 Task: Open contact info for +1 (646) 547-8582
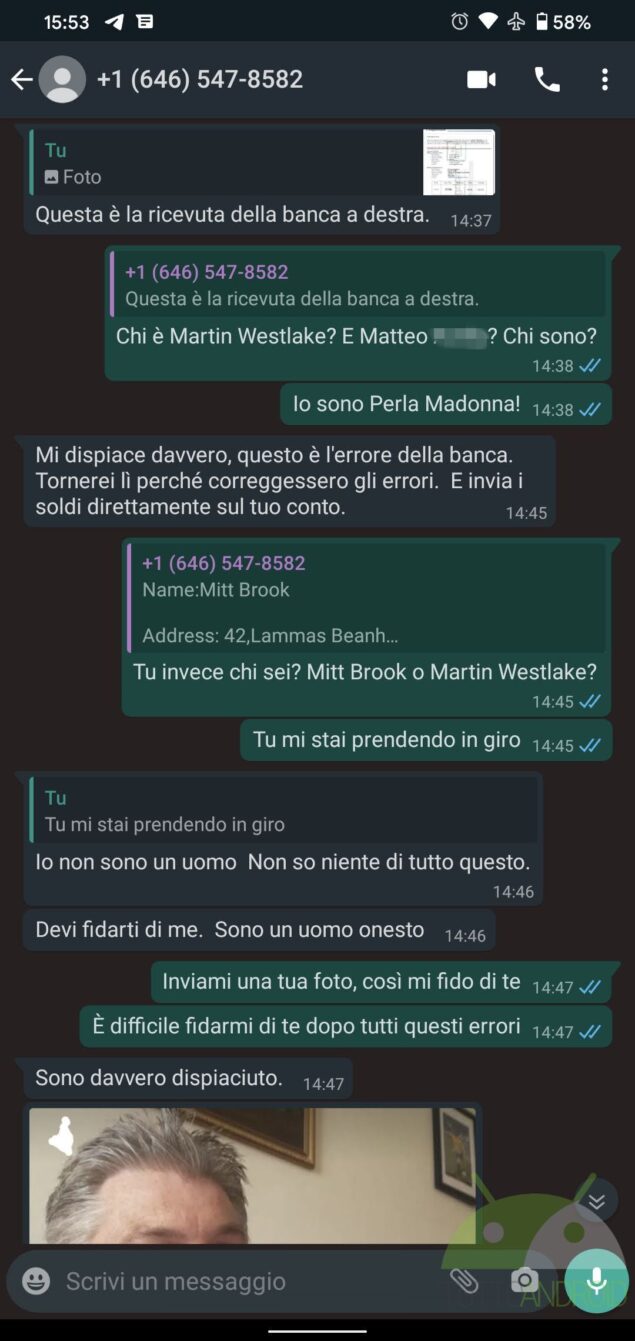coord(200,80)
